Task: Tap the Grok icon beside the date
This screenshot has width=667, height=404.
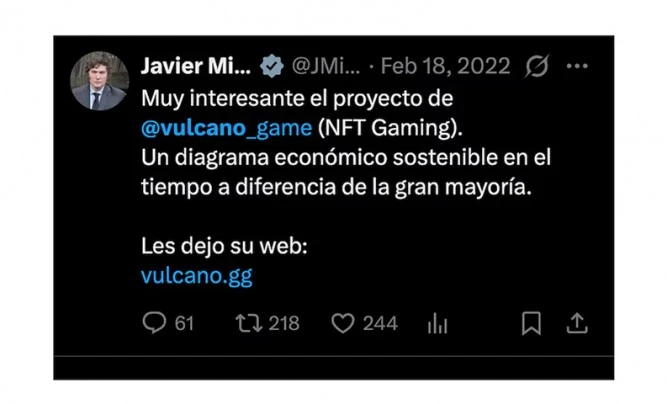Action: (x=537, y=67)
